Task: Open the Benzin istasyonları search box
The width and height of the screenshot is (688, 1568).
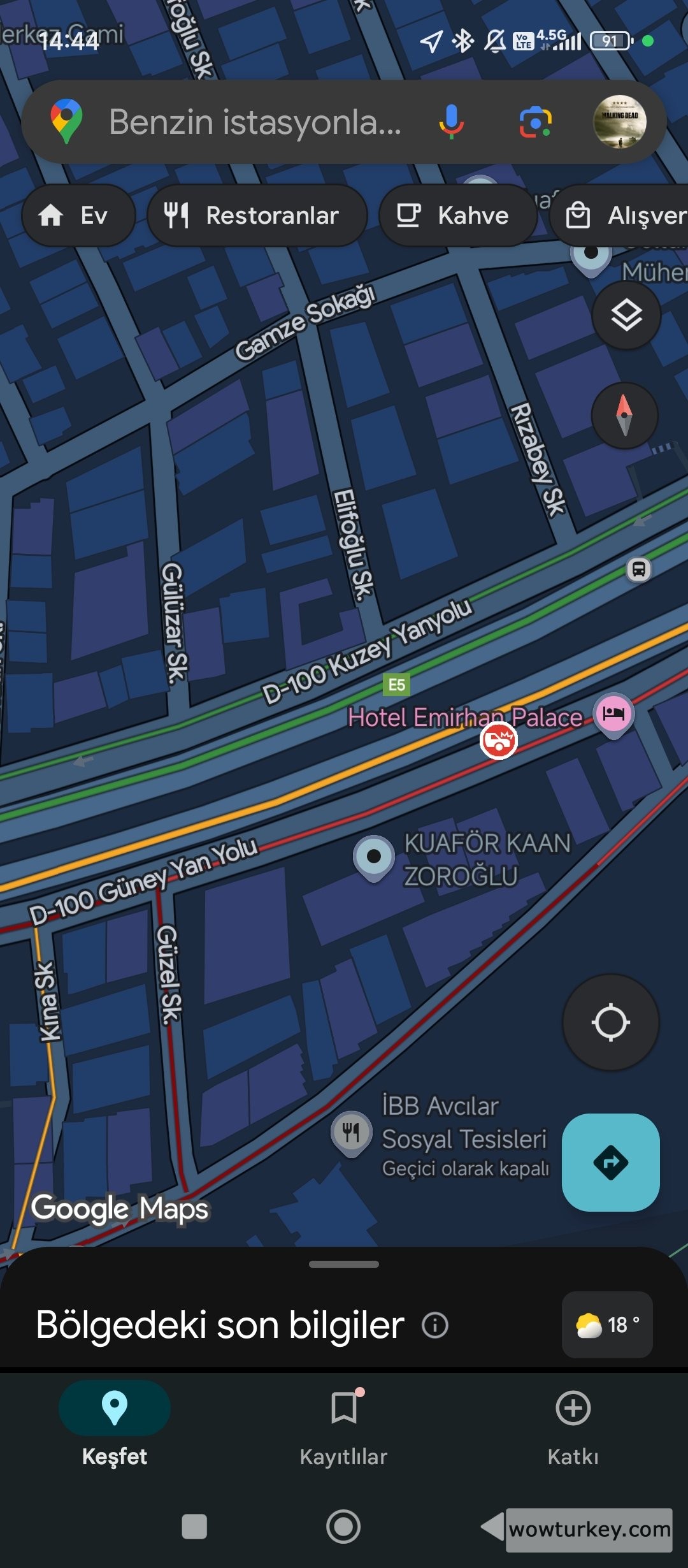Action: click(x=255, y=122)
